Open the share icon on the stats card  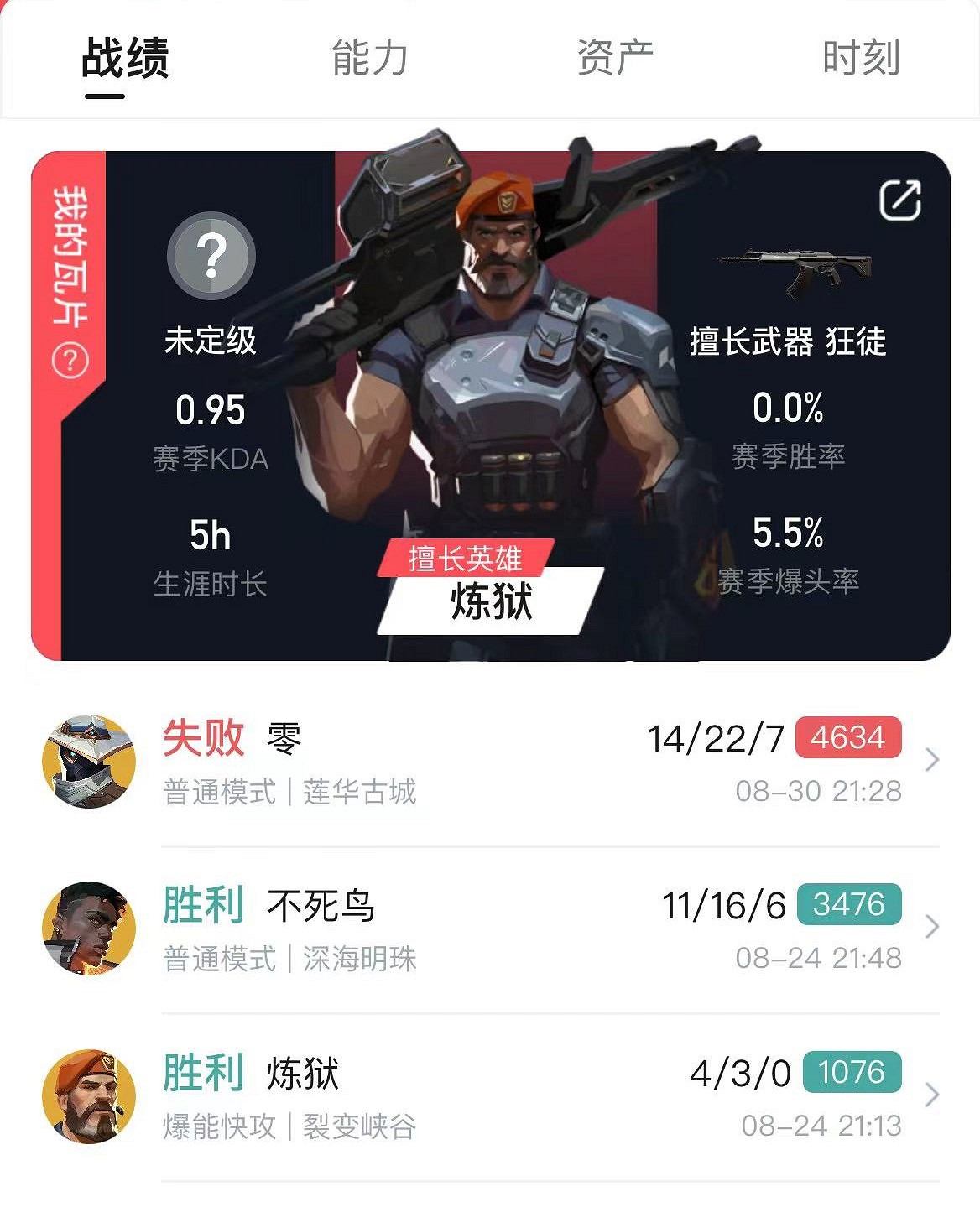900,200
